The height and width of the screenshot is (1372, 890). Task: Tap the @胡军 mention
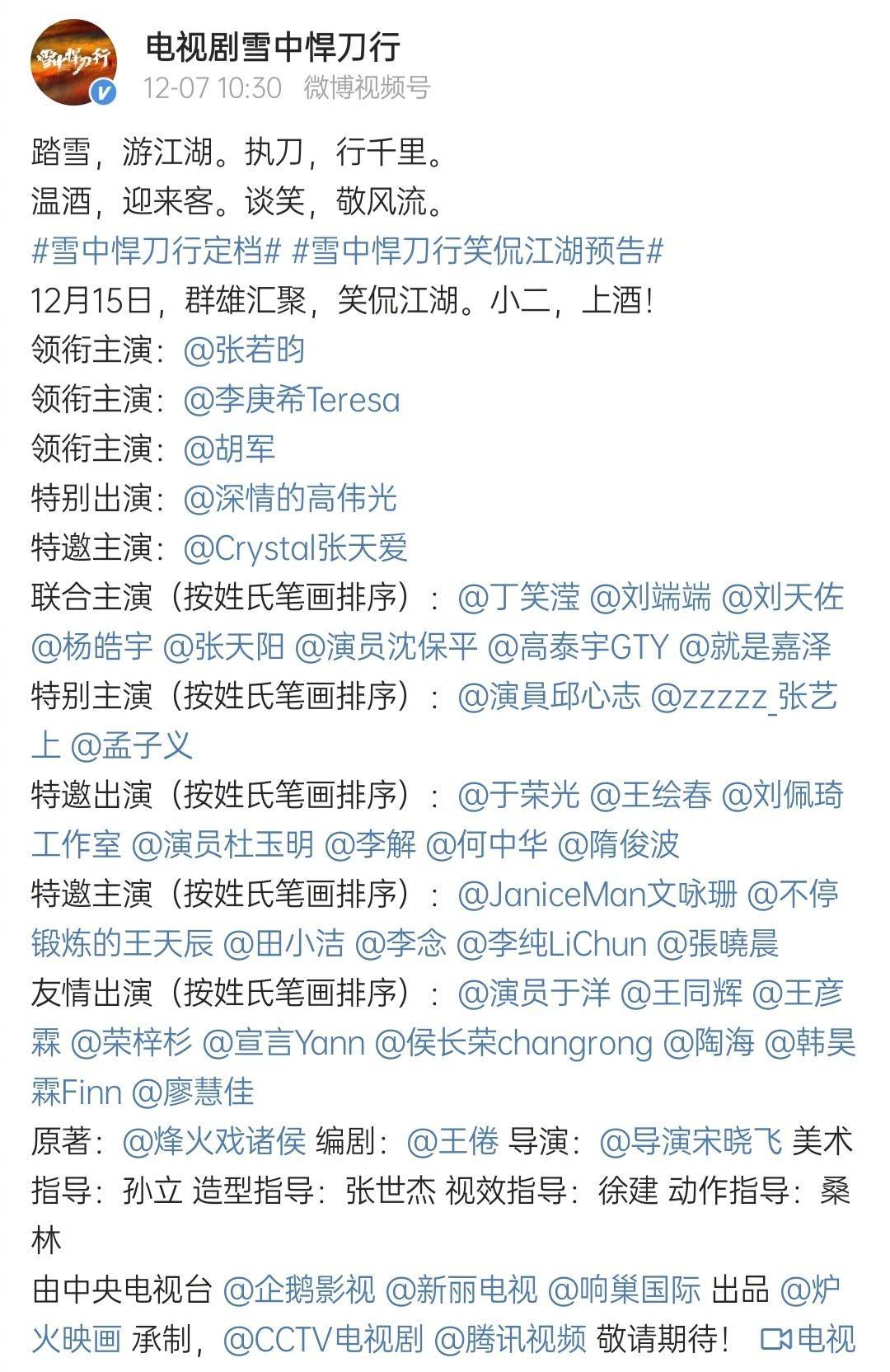(x=229, y=449)
